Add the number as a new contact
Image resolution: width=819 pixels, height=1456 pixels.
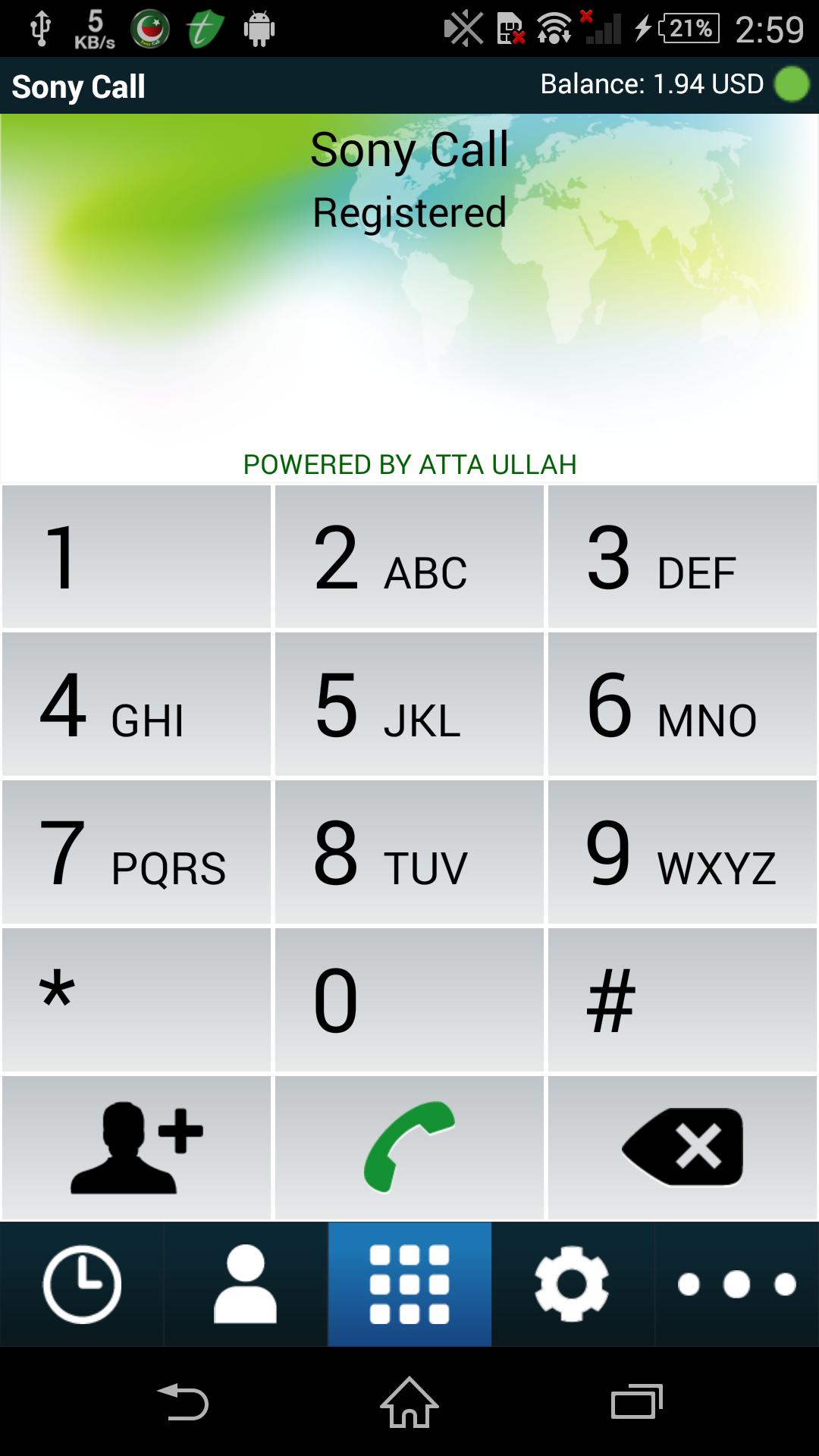click(136, 1147)
